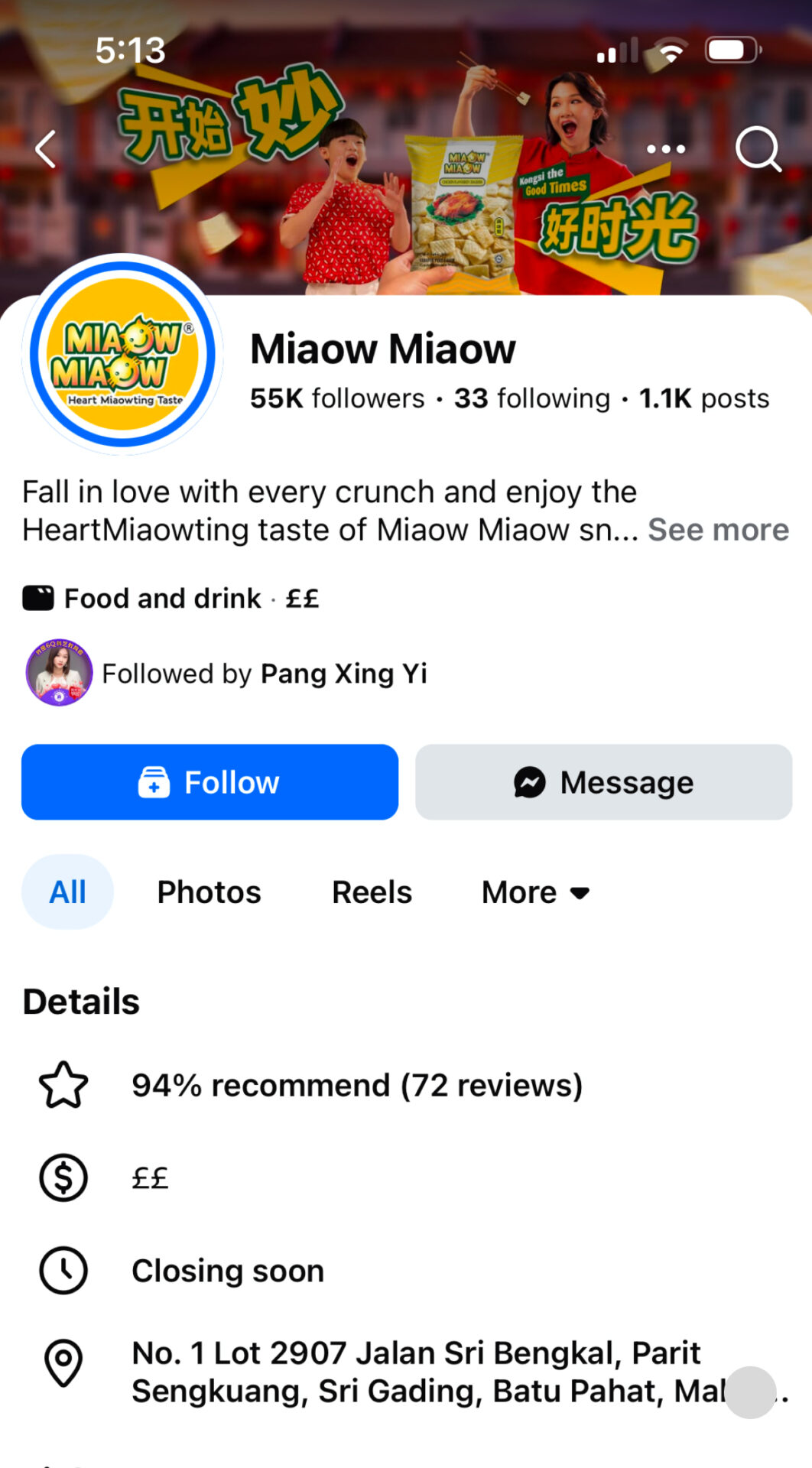Go back using the back arrow

[47, 148]
